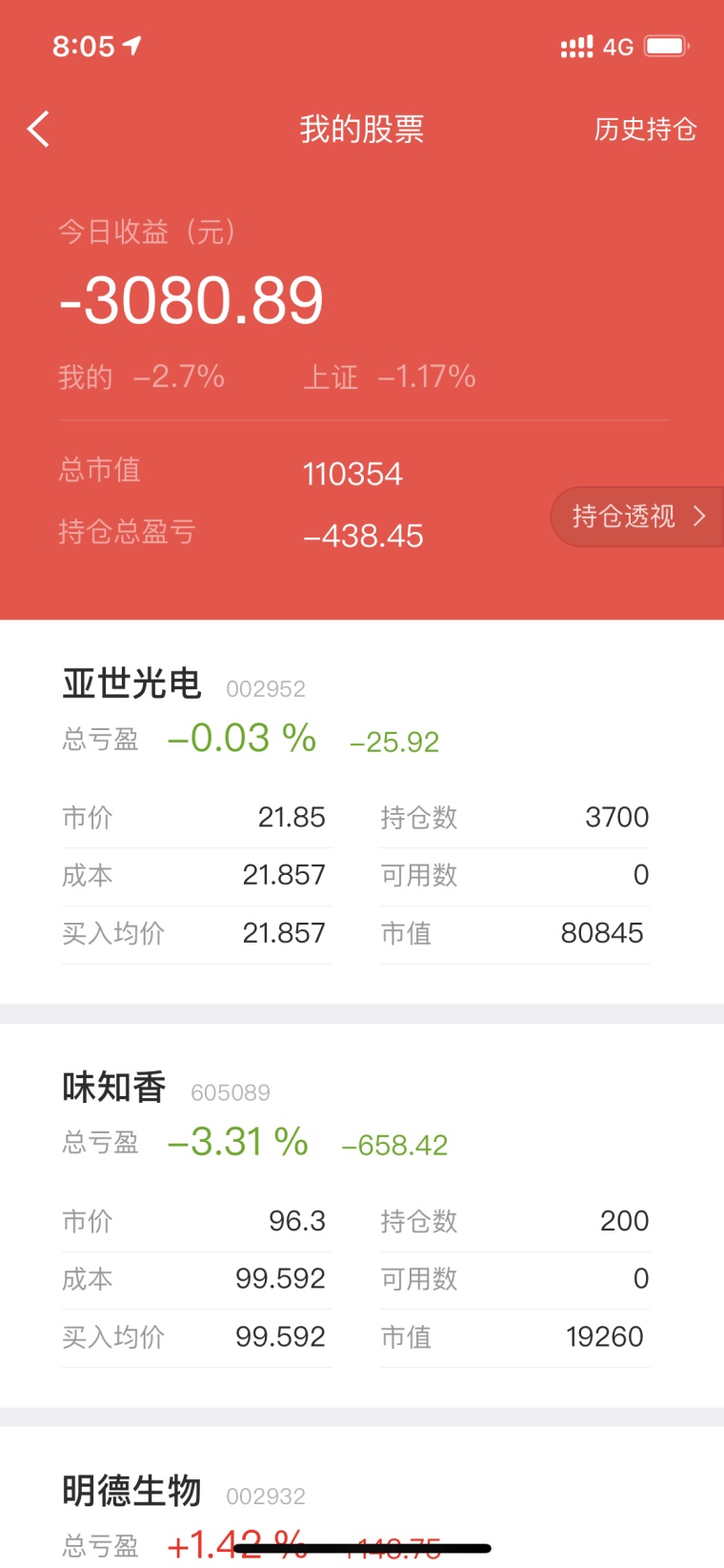Go back using the top-left arrow
Image resolution: width=724 pixels, height=1568 pixels.
tap(38, 129)
